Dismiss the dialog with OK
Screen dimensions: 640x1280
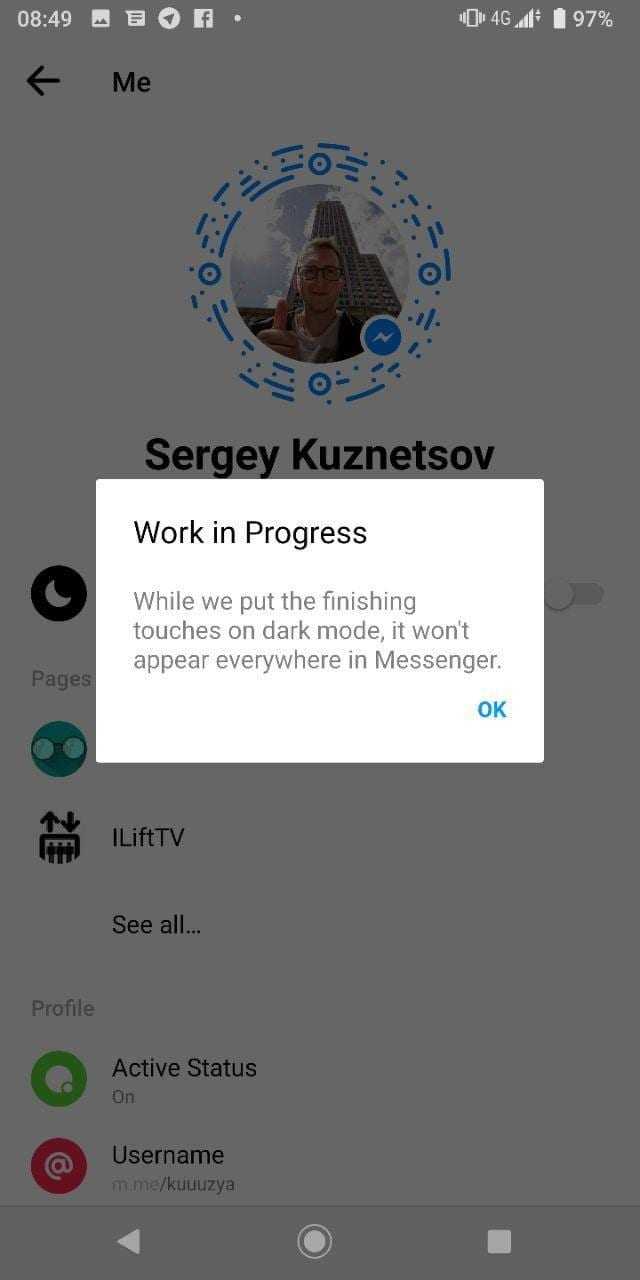pos(491,709)
